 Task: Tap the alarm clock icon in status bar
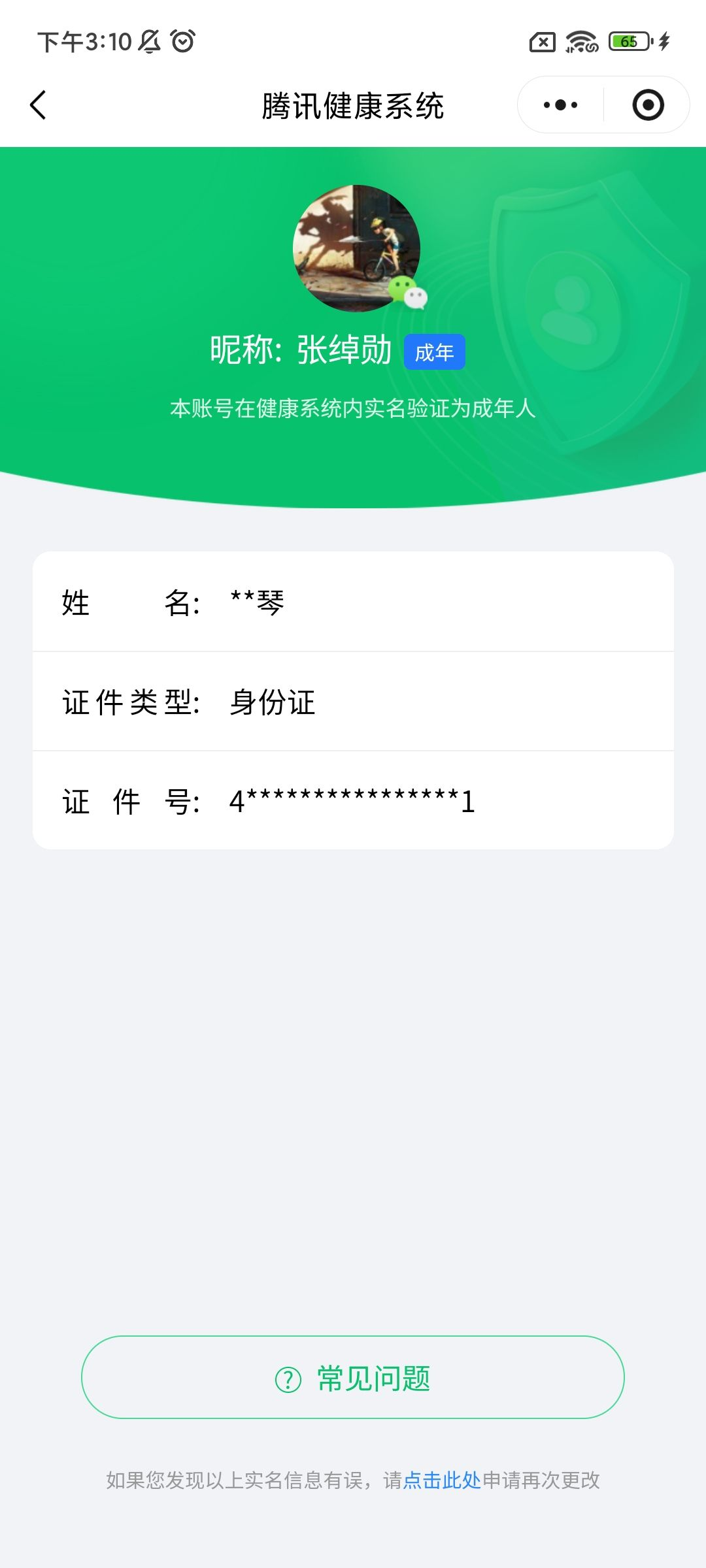(181, 42)
